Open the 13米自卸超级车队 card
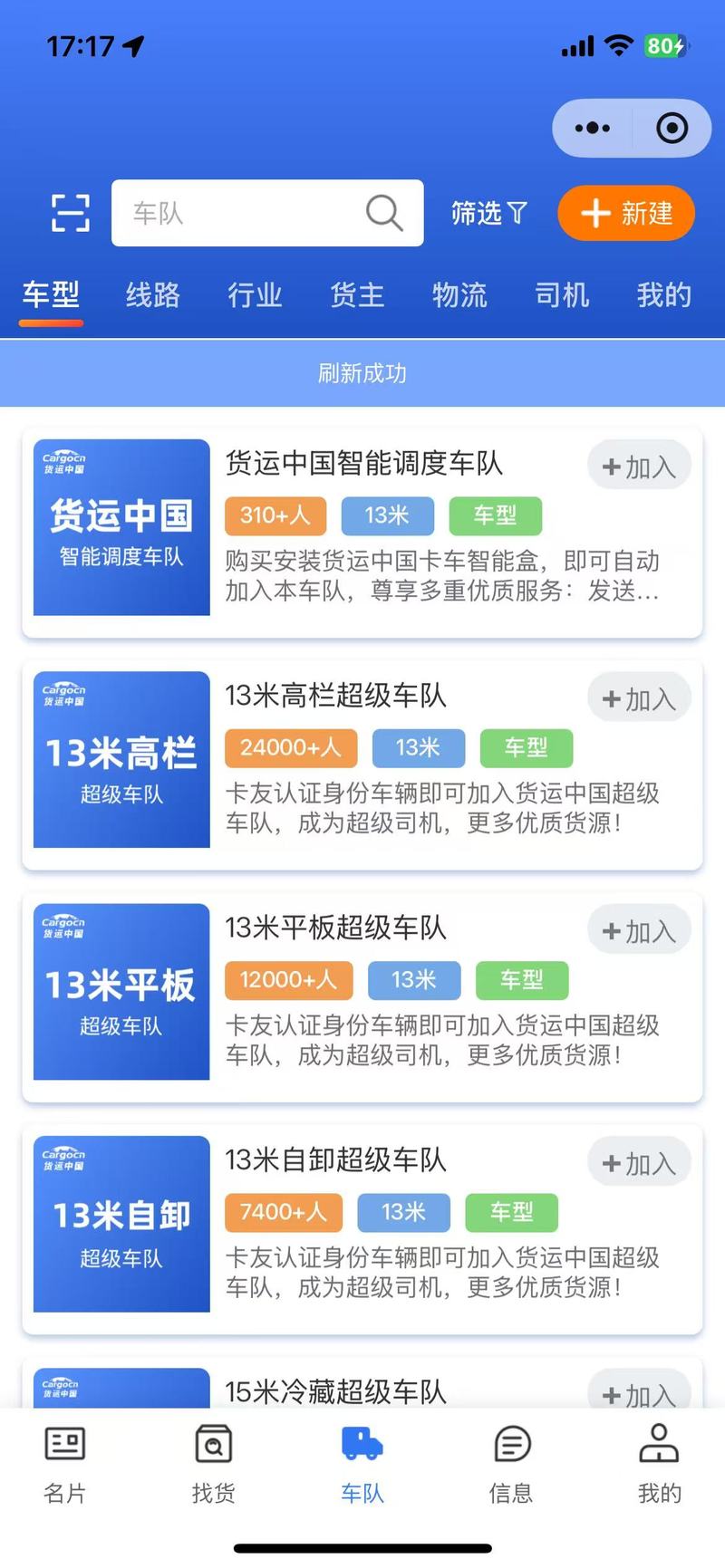This screenshot has height=1568, width=725. point(362,1229)
